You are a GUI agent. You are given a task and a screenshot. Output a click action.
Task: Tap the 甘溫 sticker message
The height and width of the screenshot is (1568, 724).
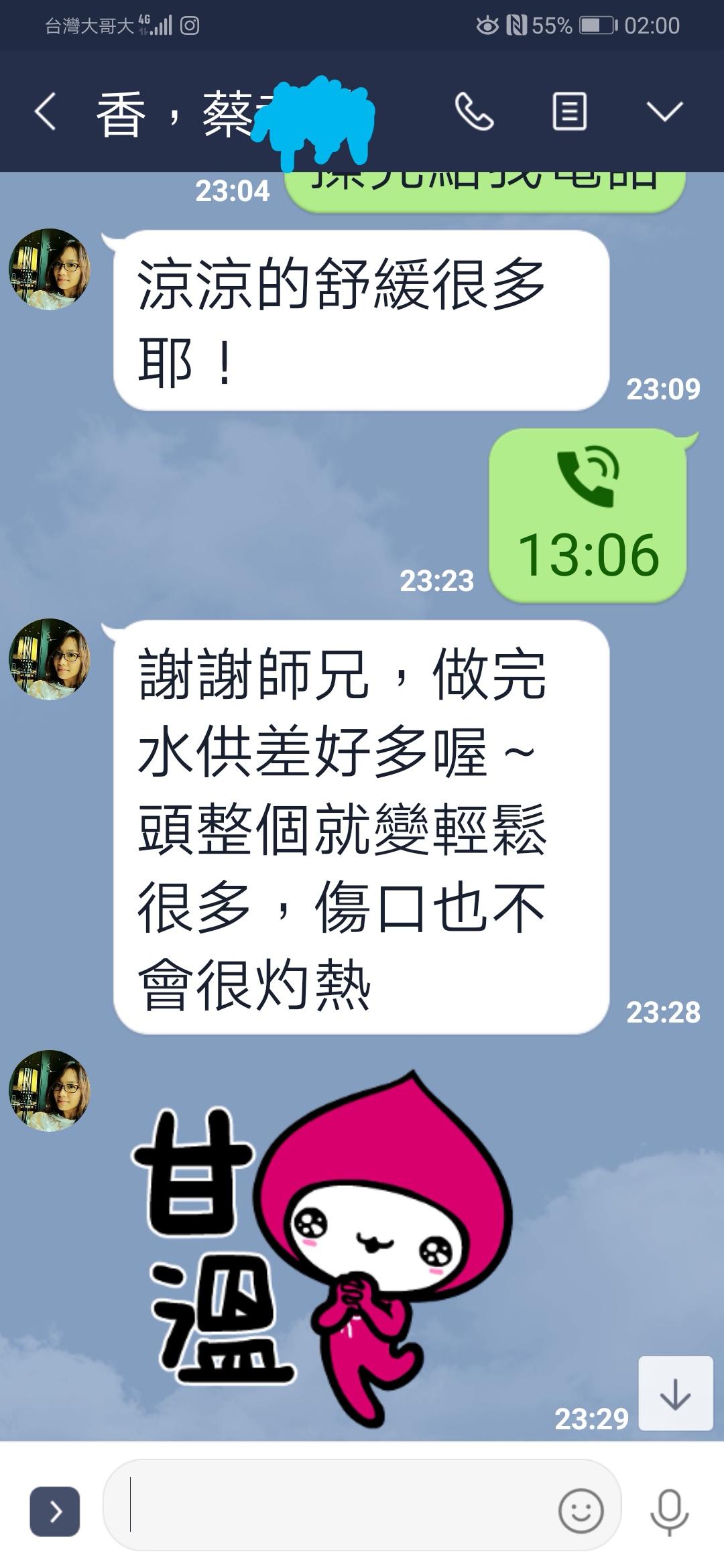pos(322,1246)
